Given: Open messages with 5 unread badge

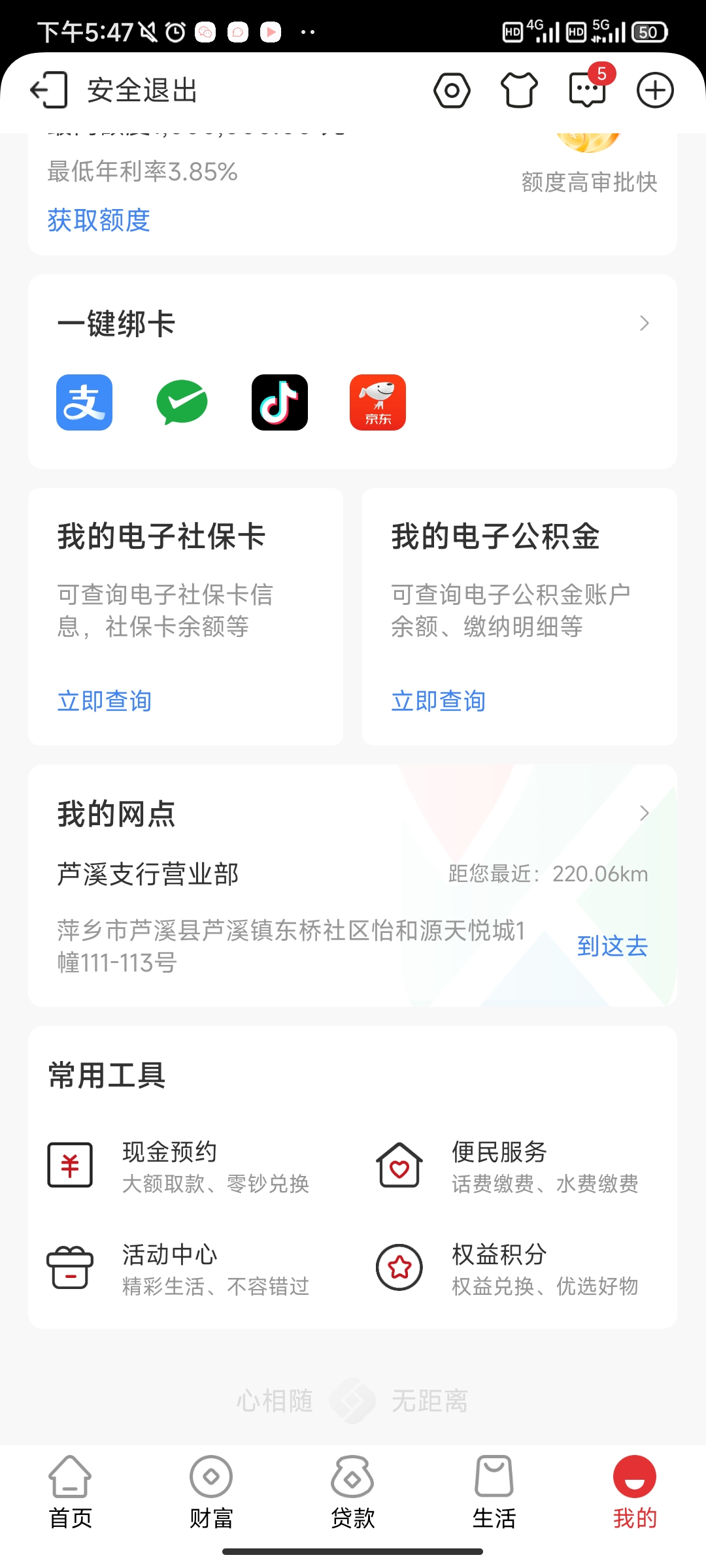Looking at the screenshot, I should pyautogui.click(x=587, y=90).
